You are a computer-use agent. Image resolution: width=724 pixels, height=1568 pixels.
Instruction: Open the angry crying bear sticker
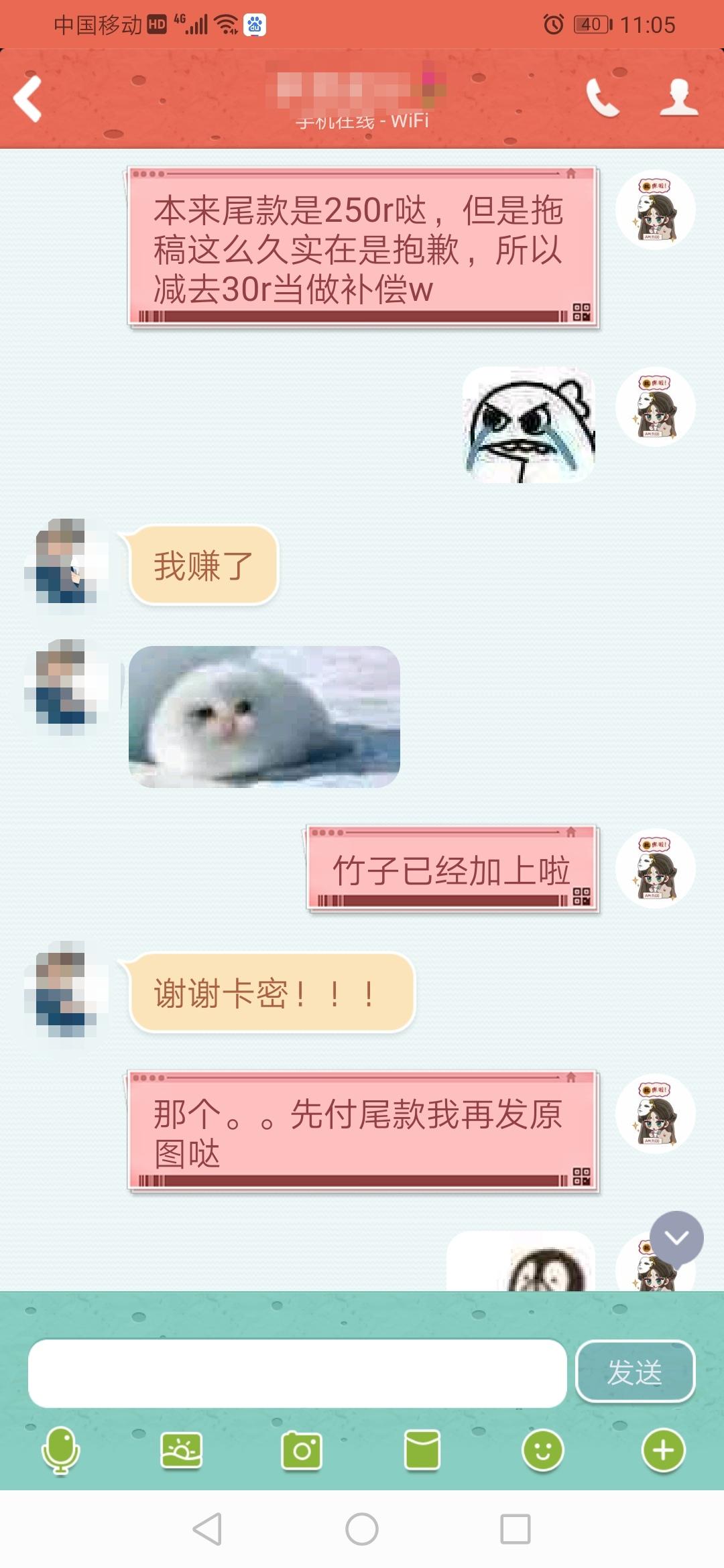pos(528,425)
